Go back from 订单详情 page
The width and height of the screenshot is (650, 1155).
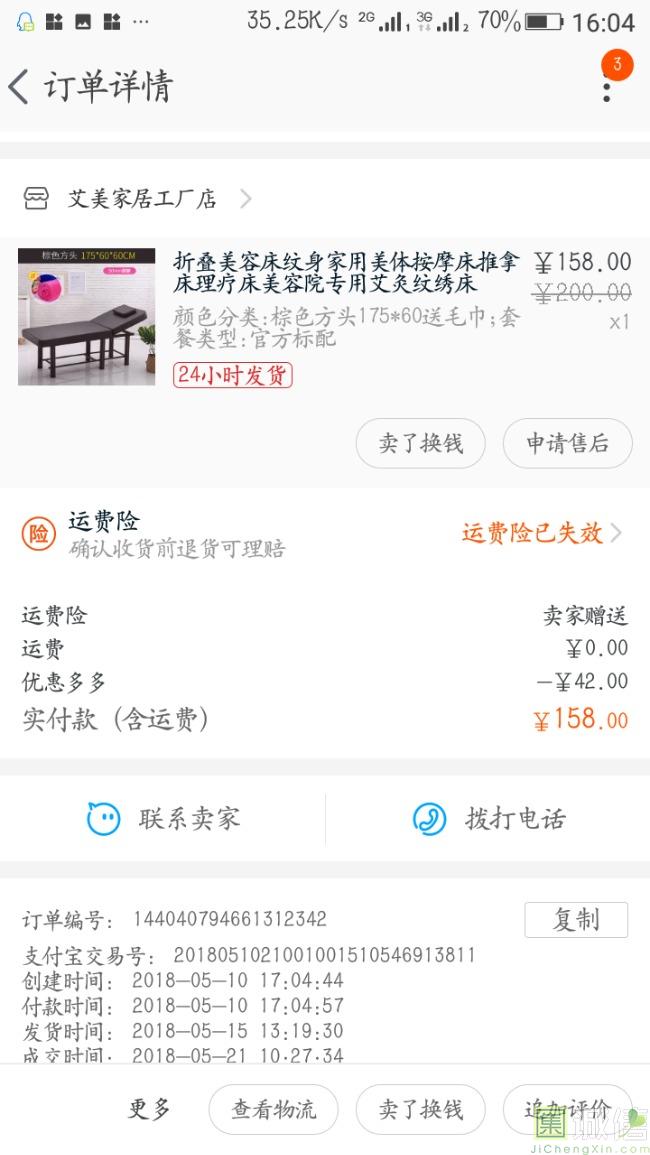[x=20, y=87]
